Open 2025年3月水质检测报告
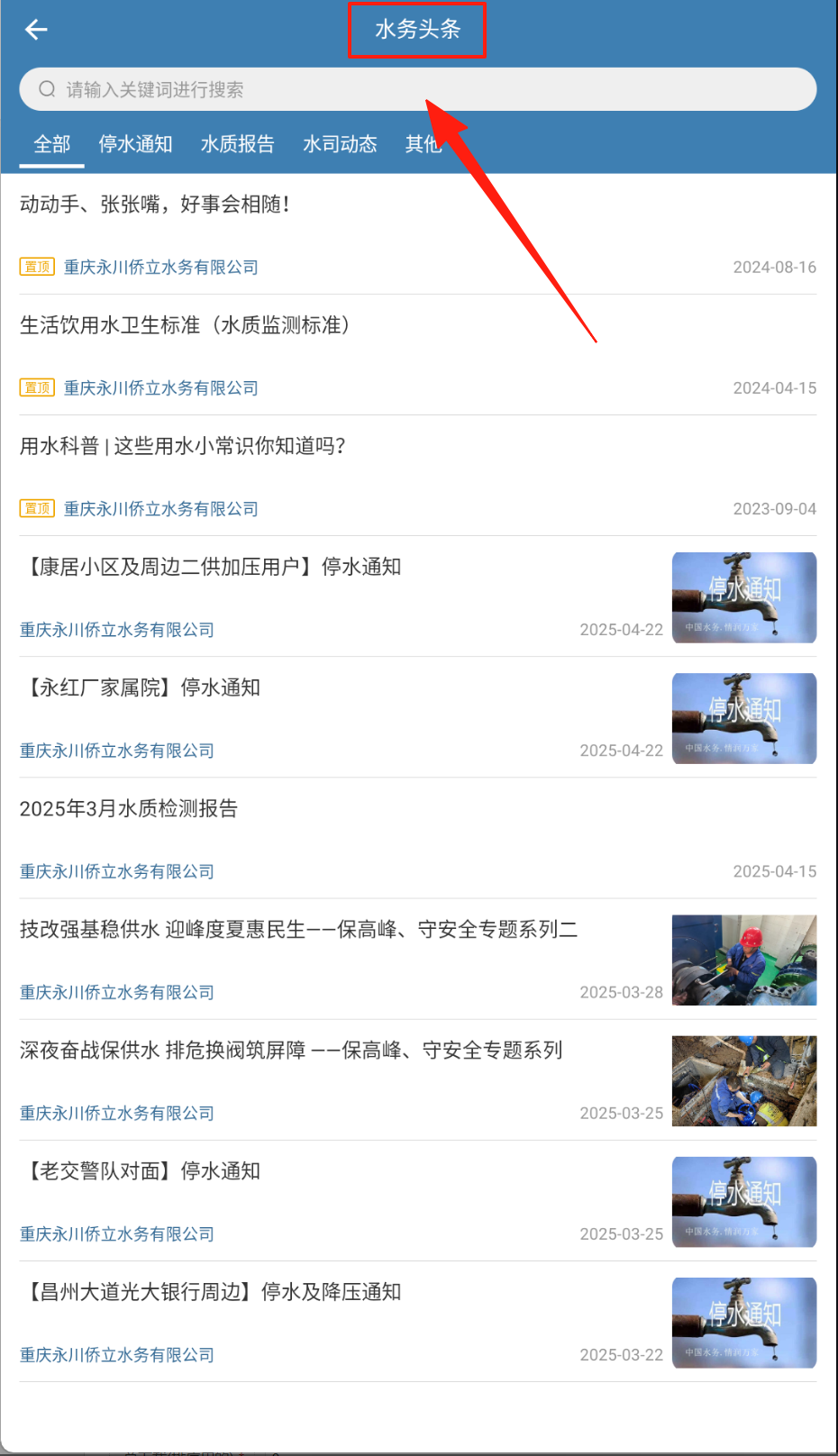 (x=129, y=808)
